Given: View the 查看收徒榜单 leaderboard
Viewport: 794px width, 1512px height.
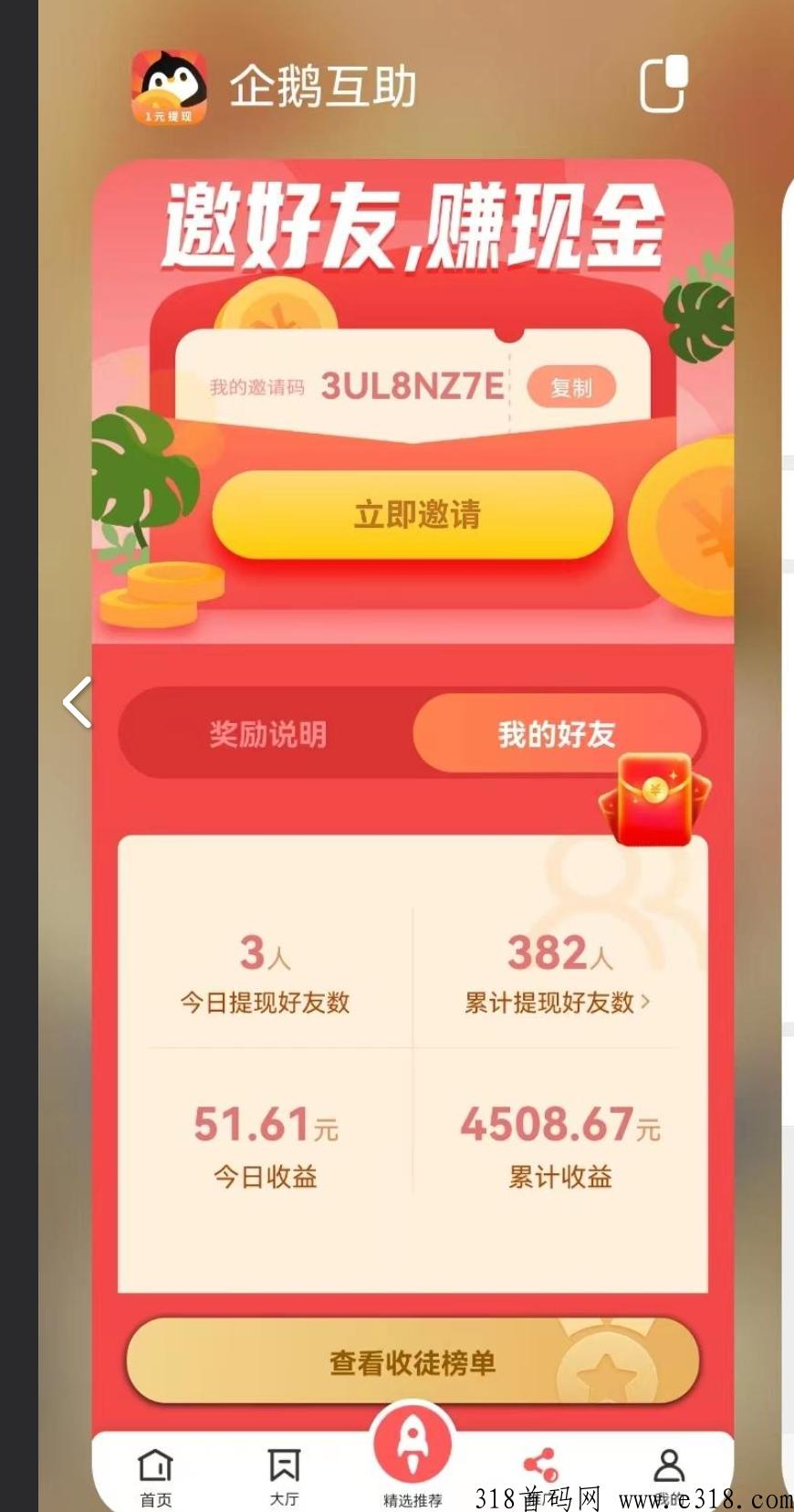Looking at the screenshot, I should 413,1363.
